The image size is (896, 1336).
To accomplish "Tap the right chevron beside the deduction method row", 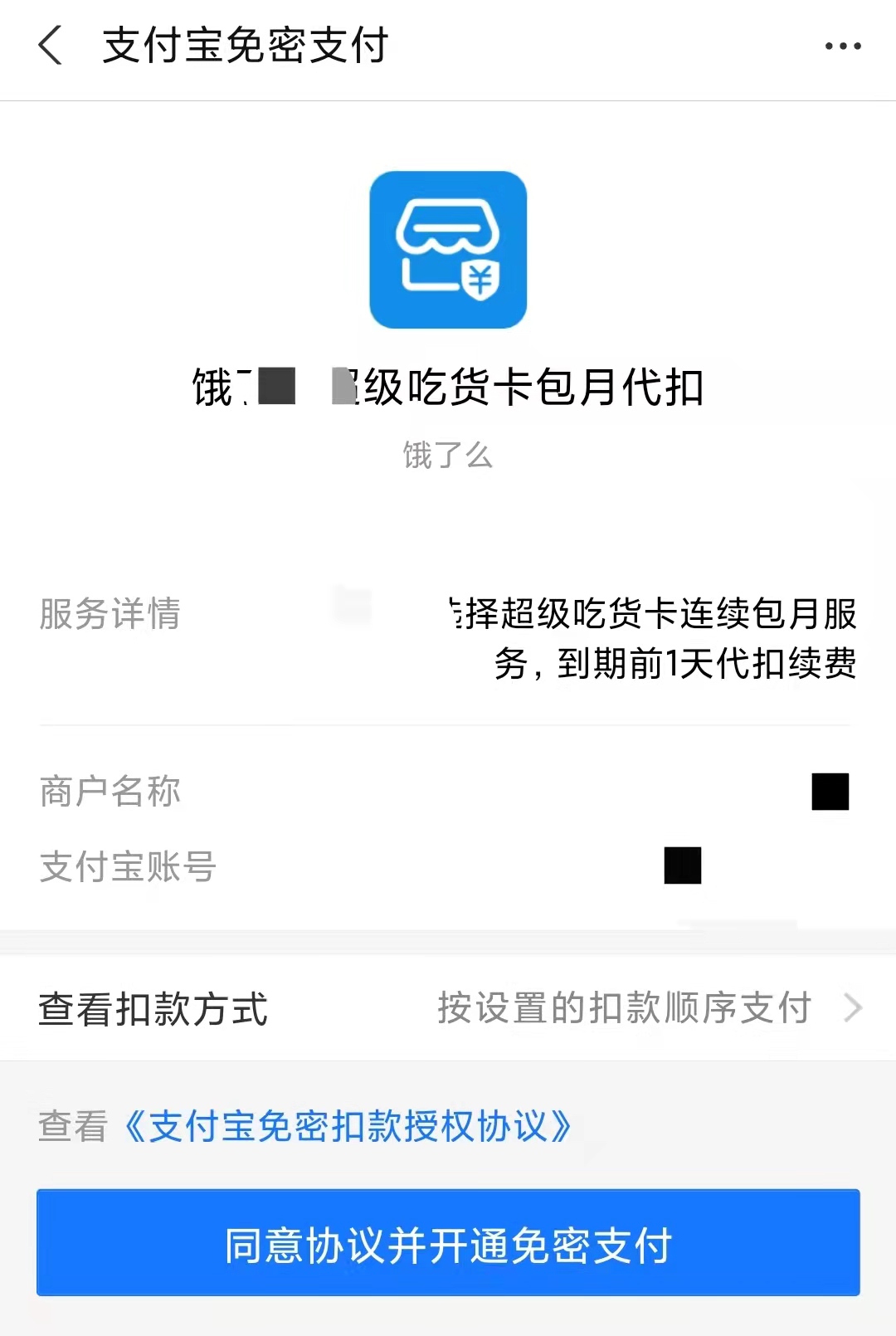I will [x=853, y=1007].
